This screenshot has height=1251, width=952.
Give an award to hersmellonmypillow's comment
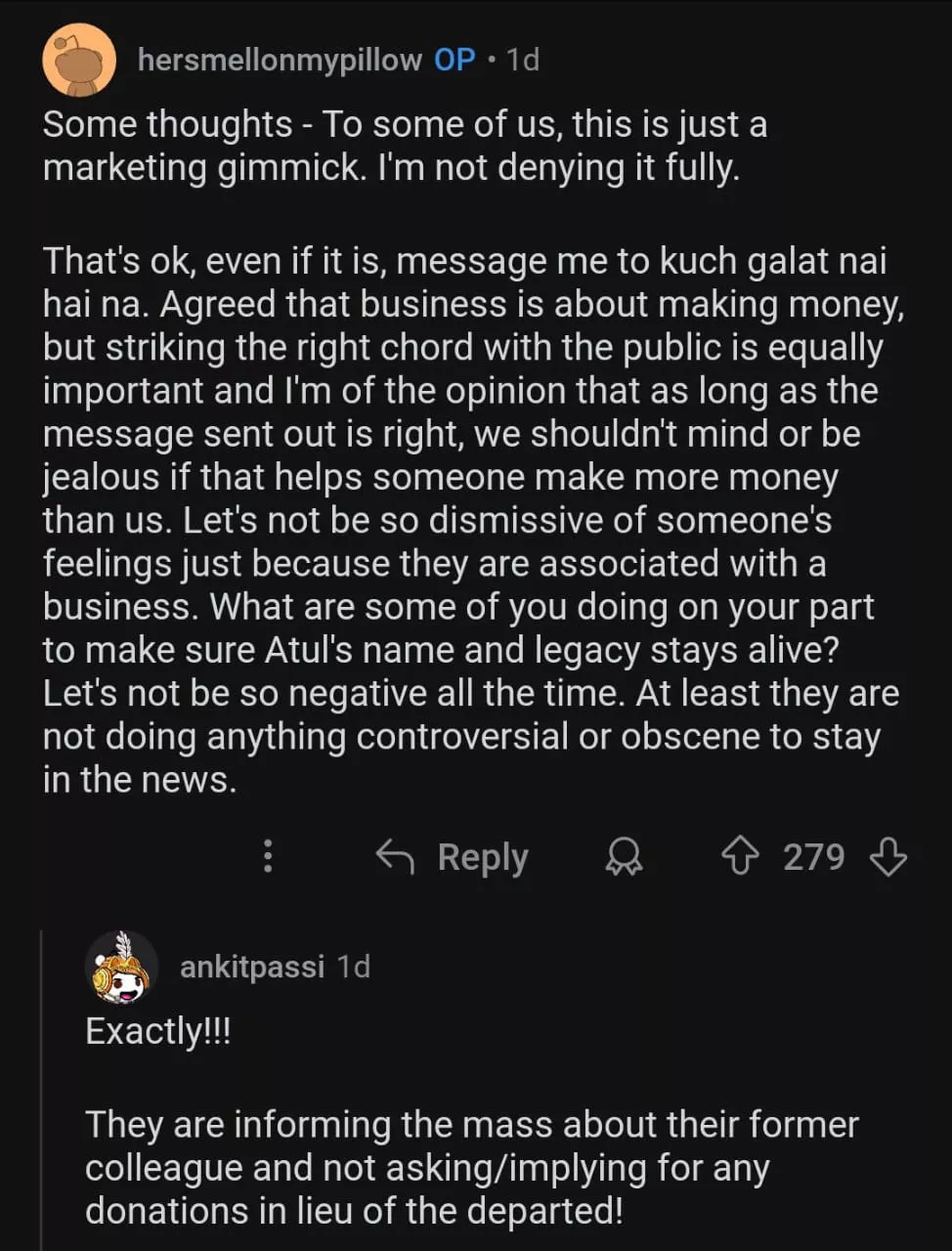tap(624, 857)
